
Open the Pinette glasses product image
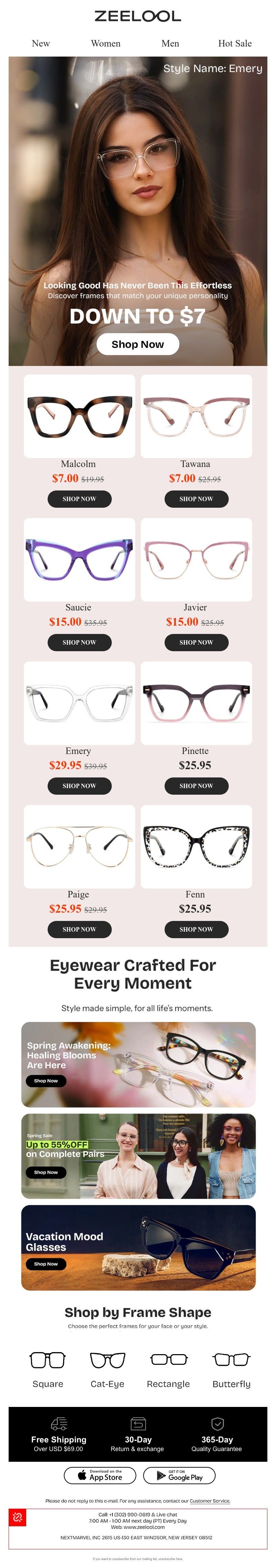pyautogui.click(x=196, y=703)
